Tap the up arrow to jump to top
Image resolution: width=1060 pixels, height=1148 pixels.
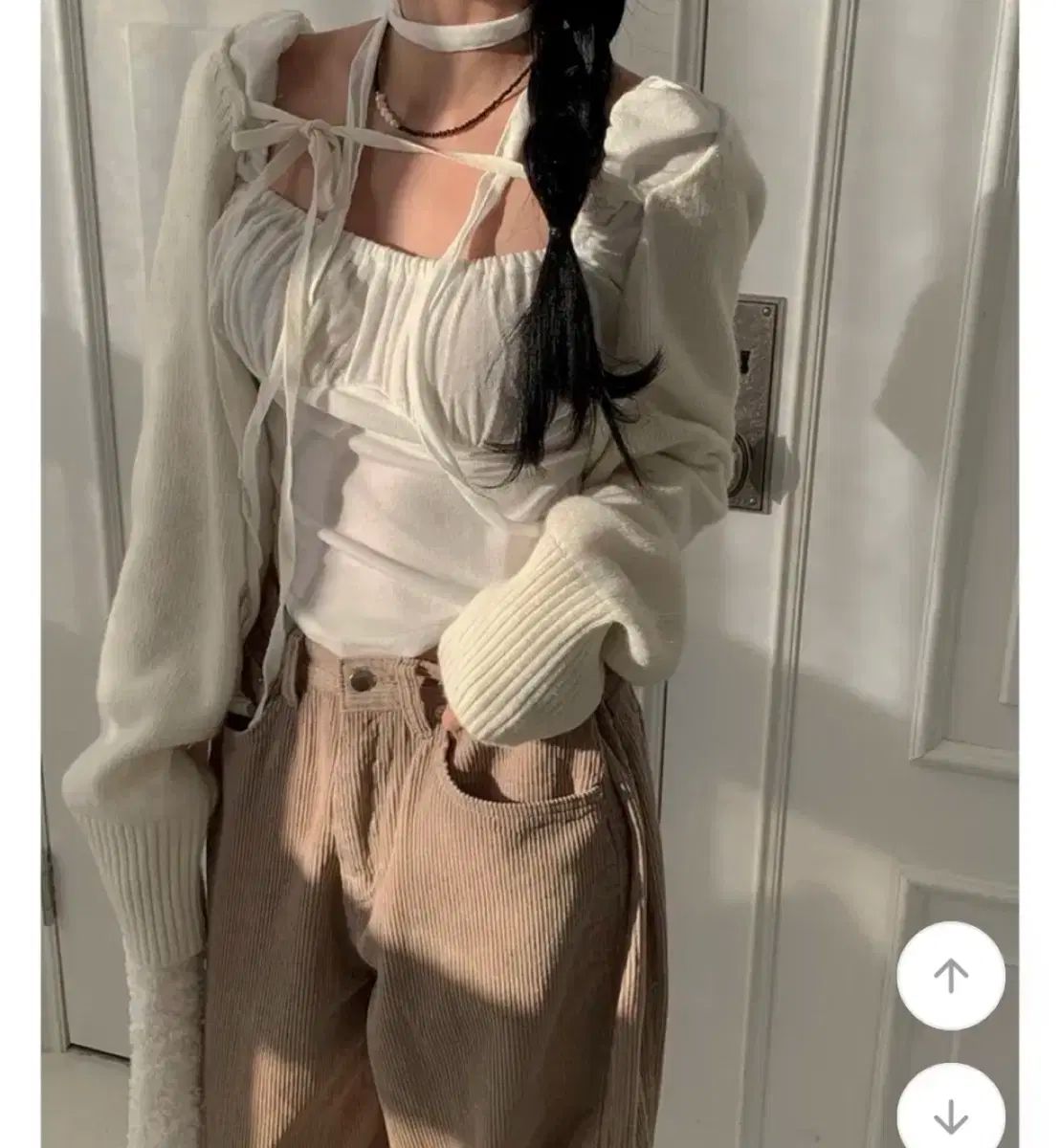[950, 976]
